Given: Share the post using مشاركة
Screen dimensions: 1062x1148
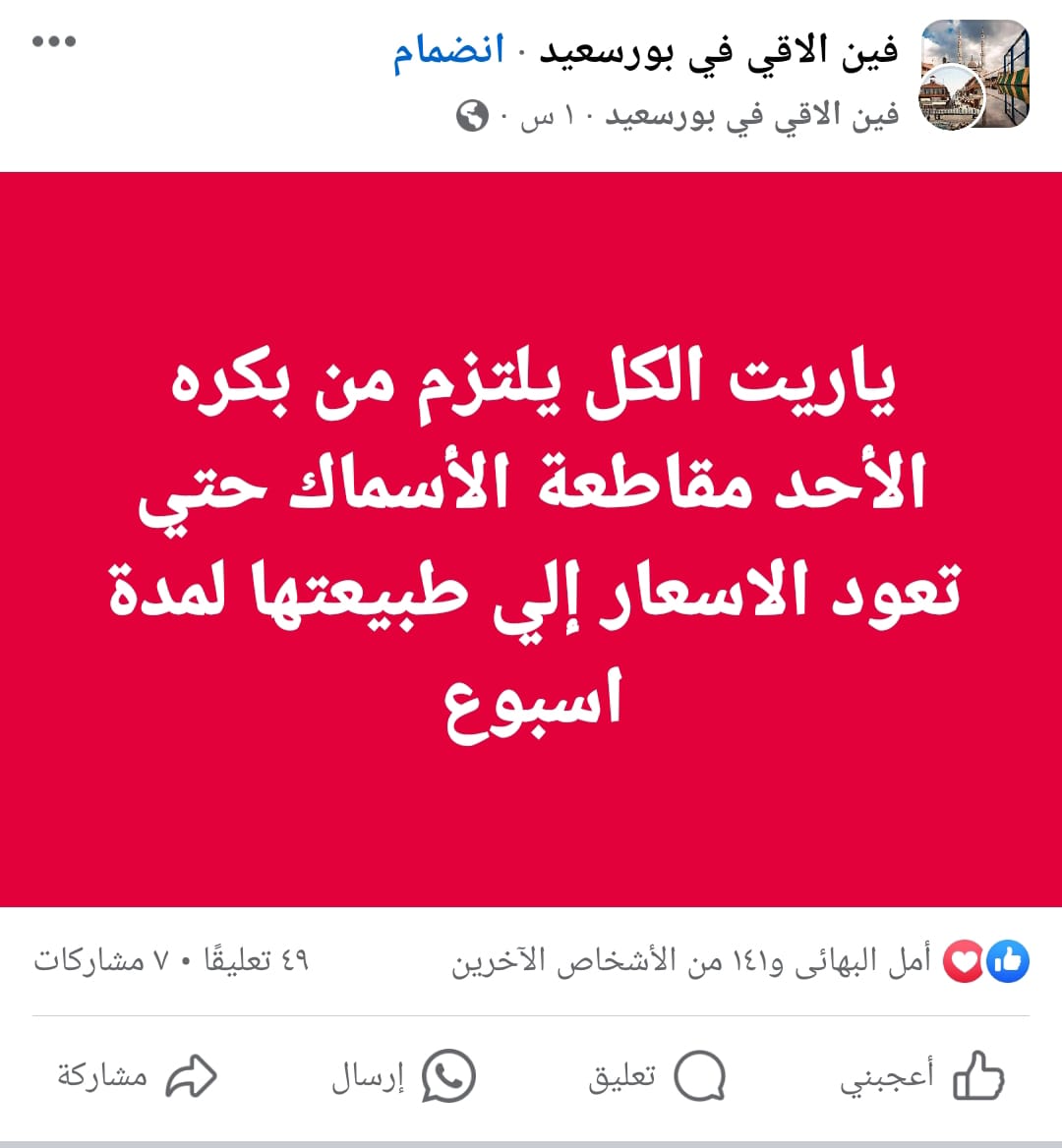Looking at the screenshot, I should point(137,1076).
